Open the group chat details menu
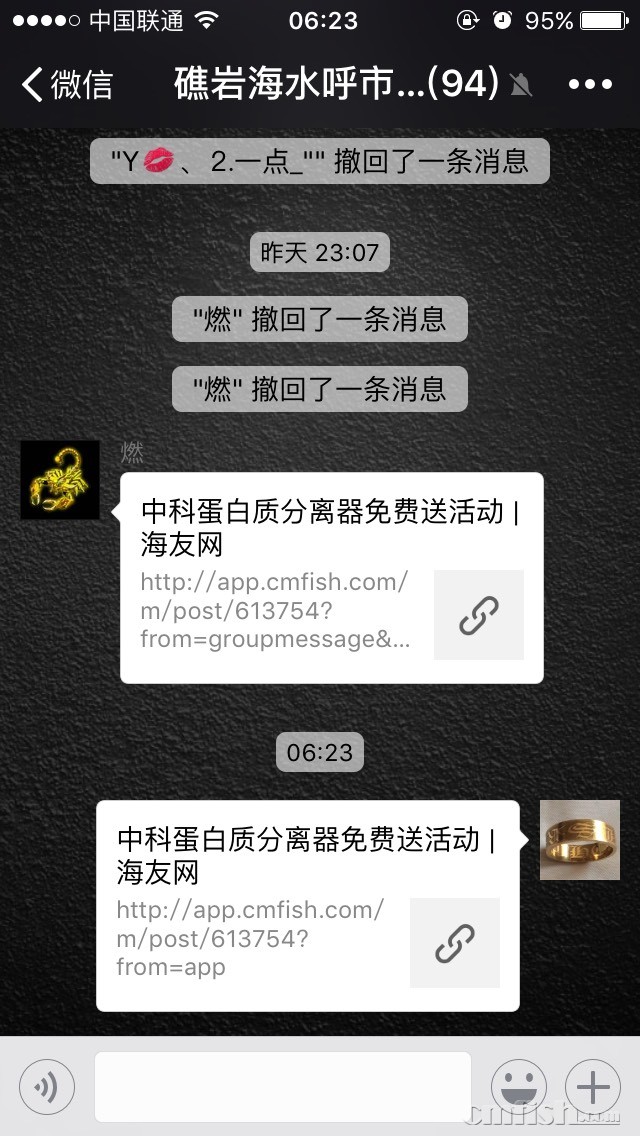The width and height of the screenshot is (640, 1136). 589,85
